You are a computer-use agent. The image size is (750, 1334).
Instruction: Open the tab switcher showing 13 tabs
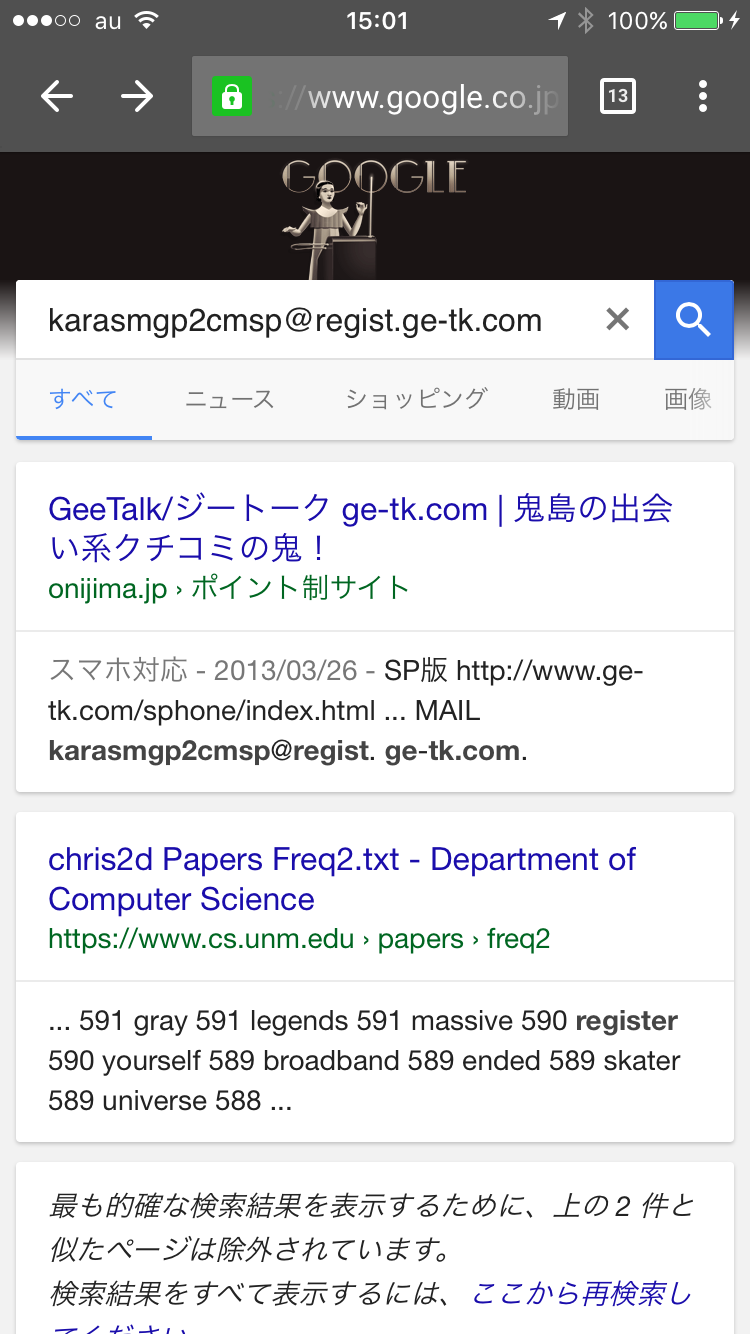617,96
